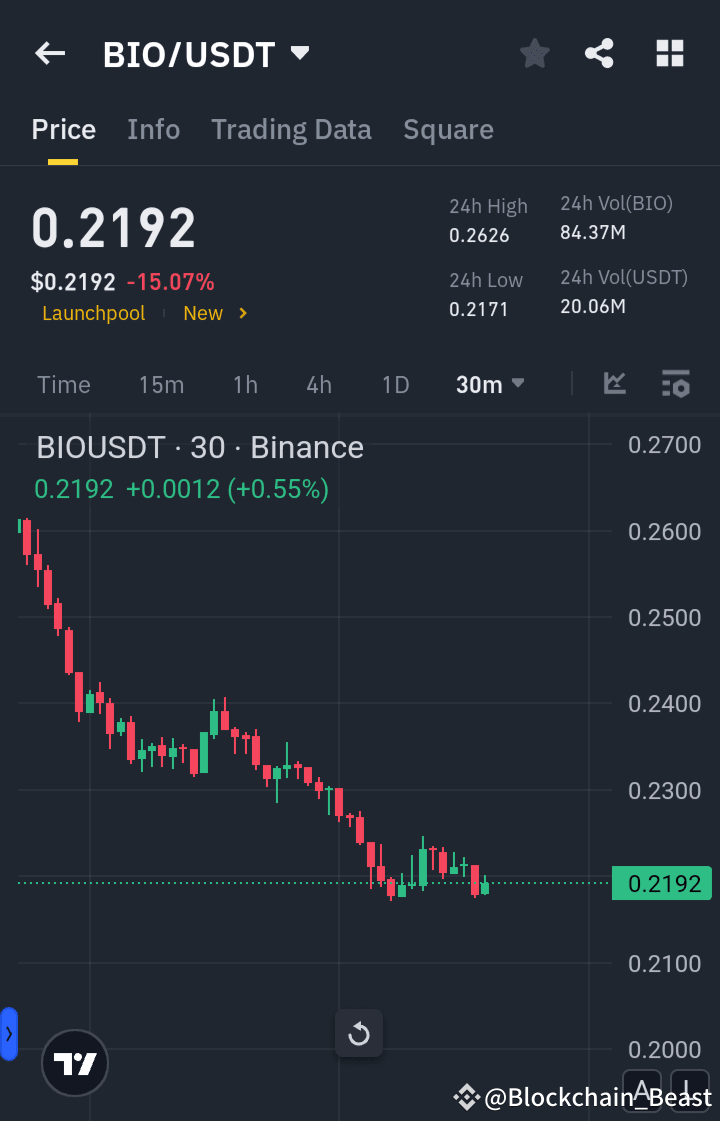Open the Launchpool link
The image size is (720, 1121).
pos(93,313)
